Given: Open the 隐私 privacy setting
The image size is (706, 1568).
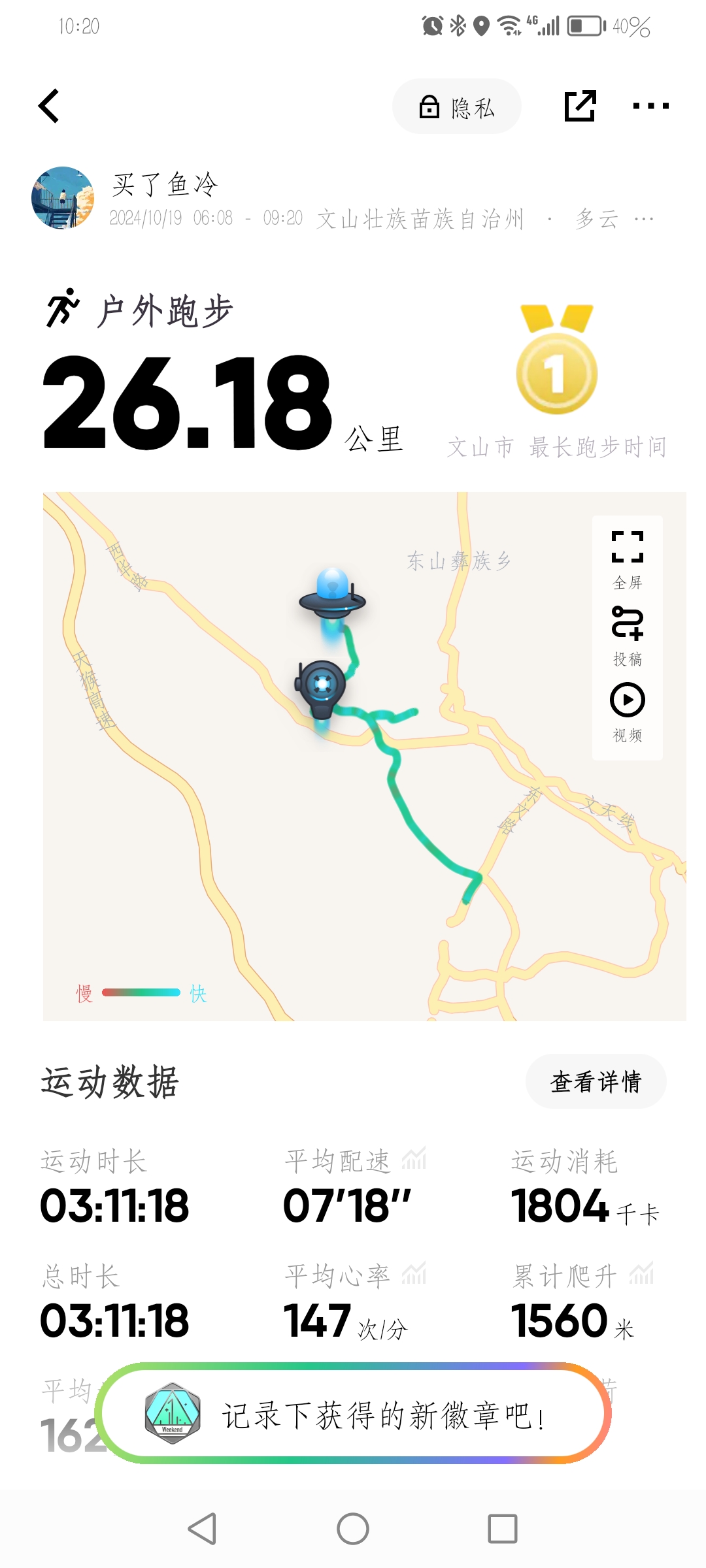Looking at the screenshot, I should click(x=457, y=106).
